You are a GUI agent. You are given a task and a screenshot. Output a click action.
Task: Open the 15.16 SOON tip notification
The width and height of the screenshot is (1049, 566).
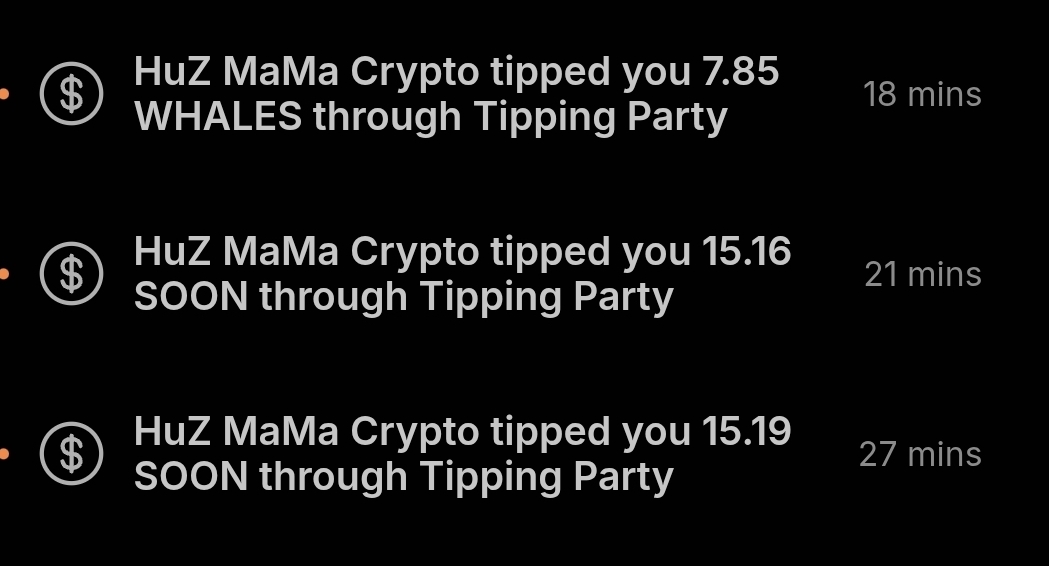[x=462, y=274]
